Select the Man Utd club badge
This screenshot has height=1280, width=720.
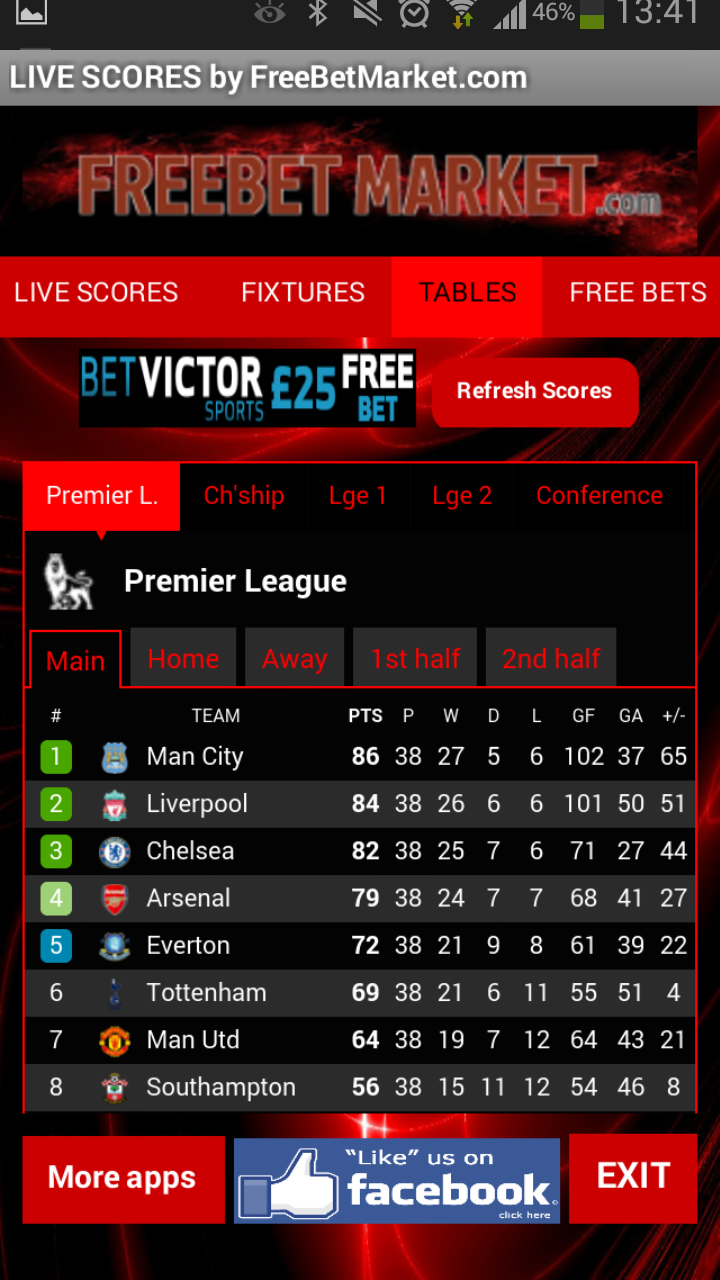tap(114, 1040)
